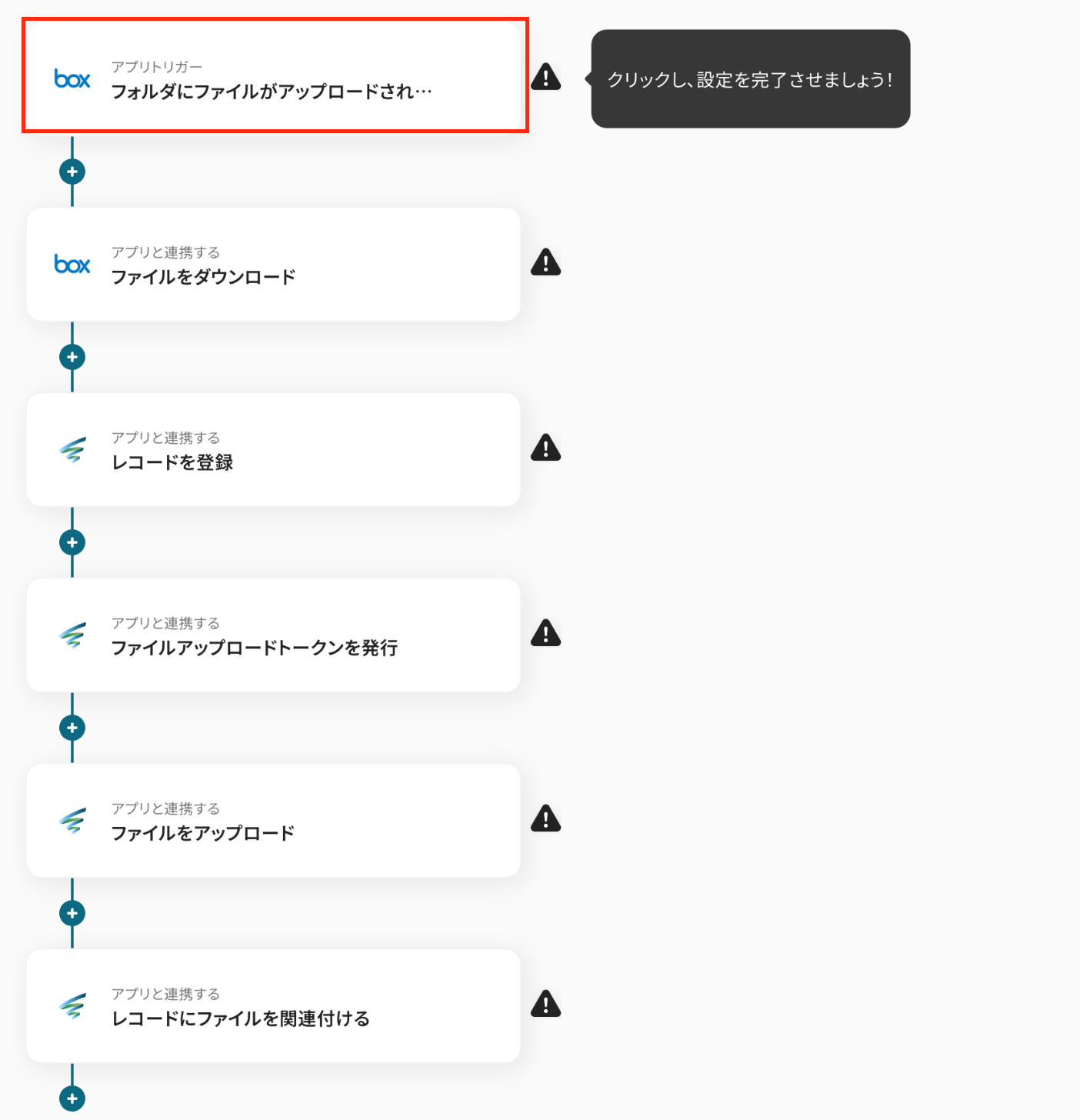The image size is (1080, 1120).
Task: Add a step below ファイルをアップロード
Action: click(72, 913)
